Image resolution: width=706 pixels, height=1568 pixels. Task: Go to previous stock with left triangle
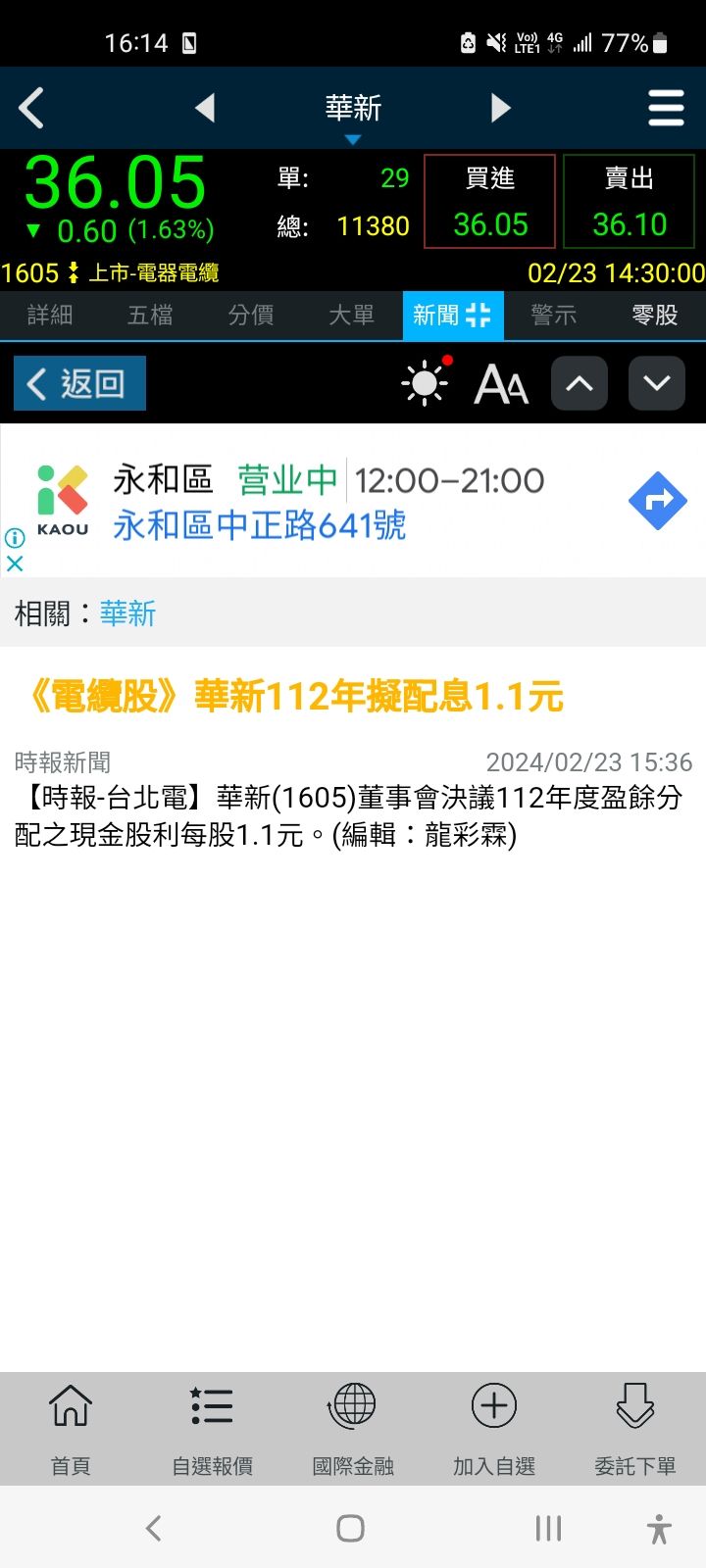click(205, 108)
